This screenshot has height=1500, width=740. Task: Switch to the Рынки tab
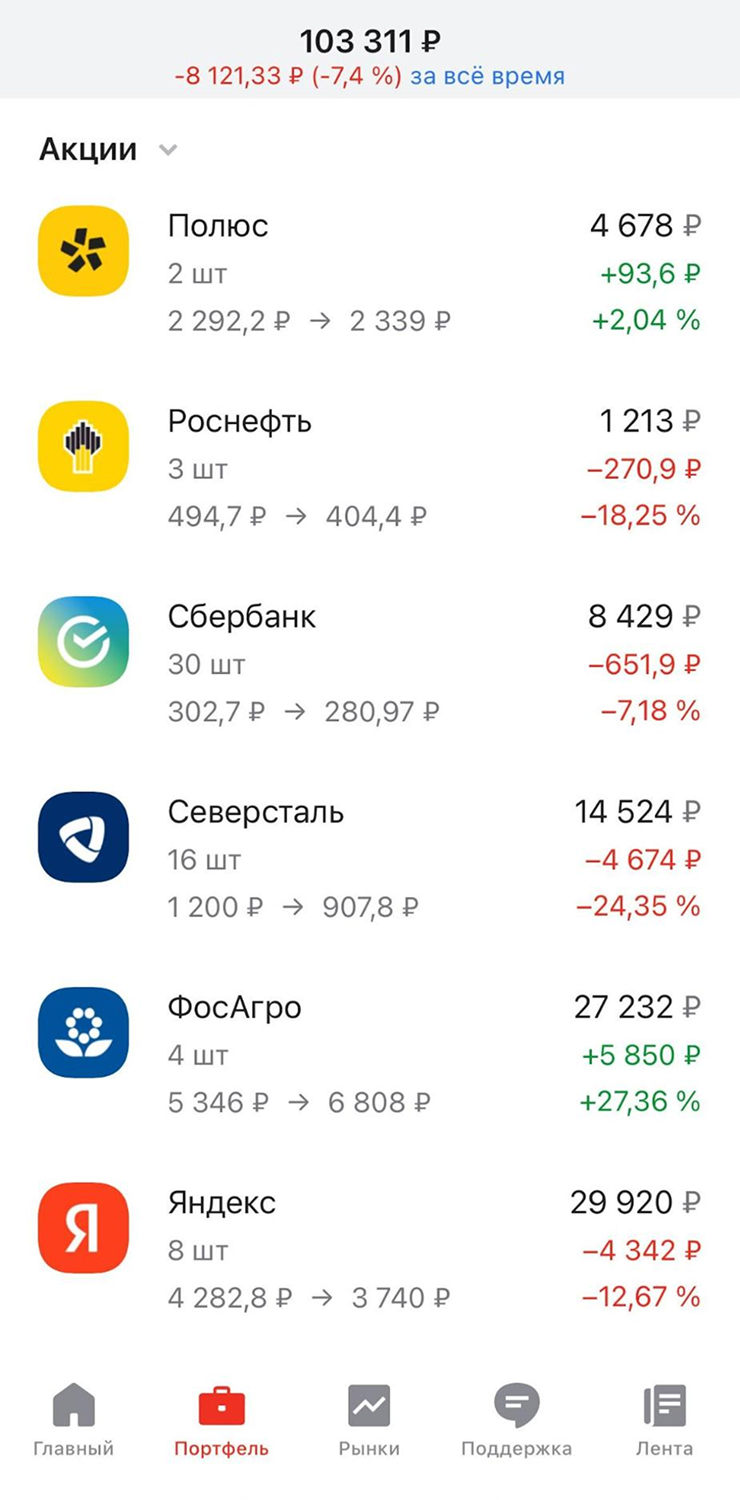point(369,1420)
